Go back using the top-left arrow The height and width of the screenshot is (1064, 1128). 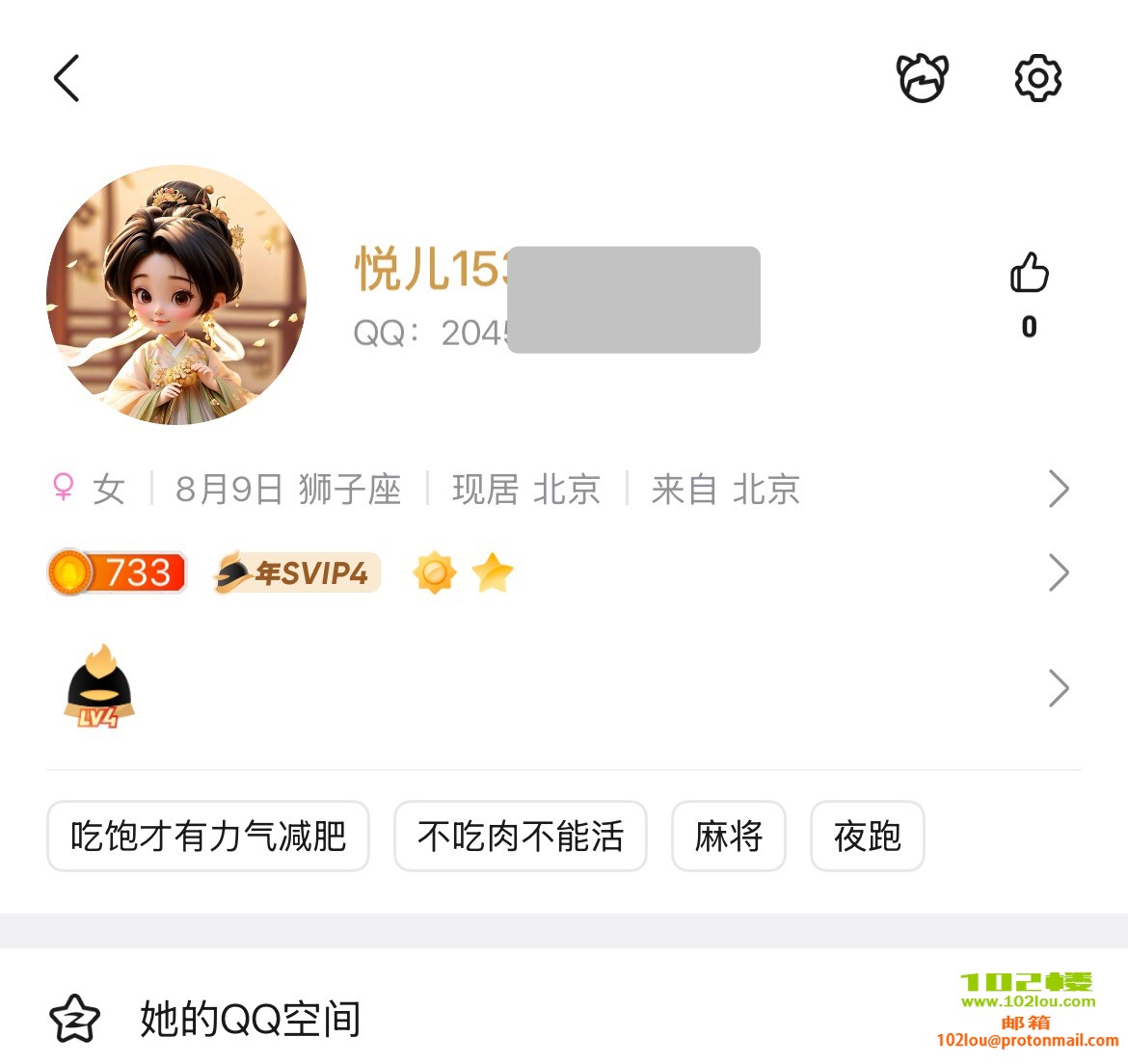(x=67, y=78)
